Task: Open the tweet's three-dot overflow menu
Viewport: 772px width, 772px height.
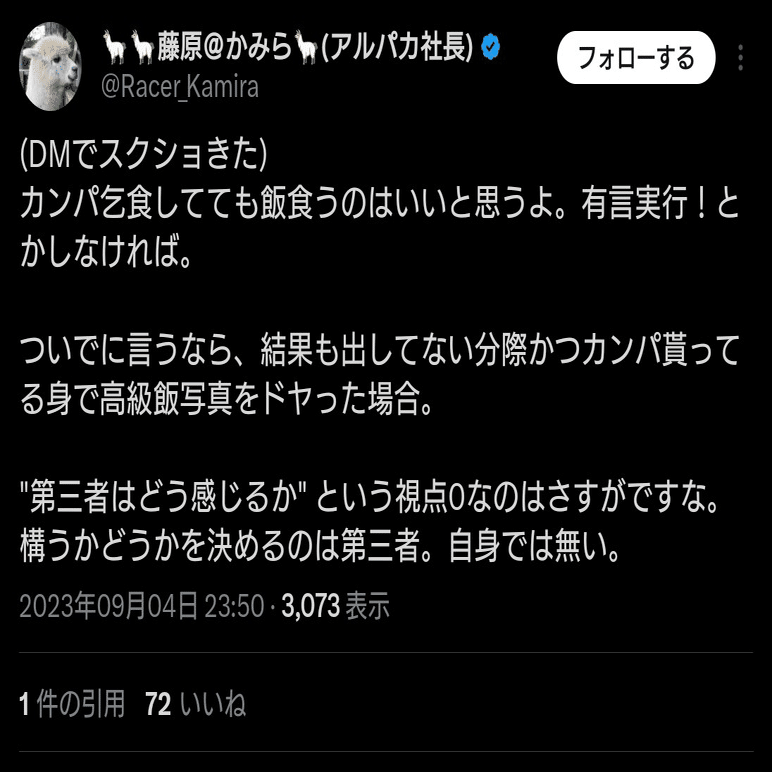Action: [x=740, y=57]
